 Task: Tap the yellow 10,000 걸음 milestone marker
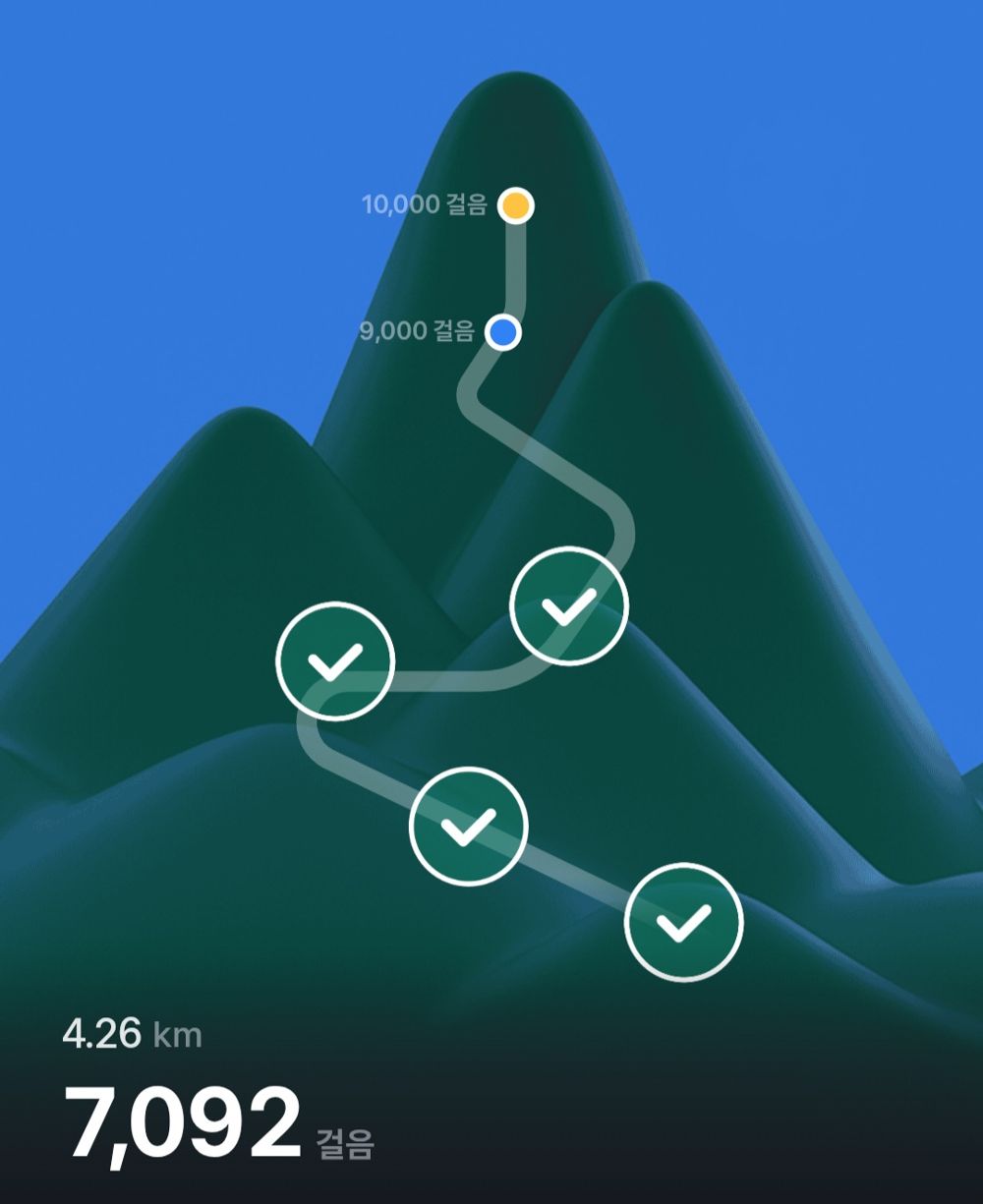[x=515, y=206]
